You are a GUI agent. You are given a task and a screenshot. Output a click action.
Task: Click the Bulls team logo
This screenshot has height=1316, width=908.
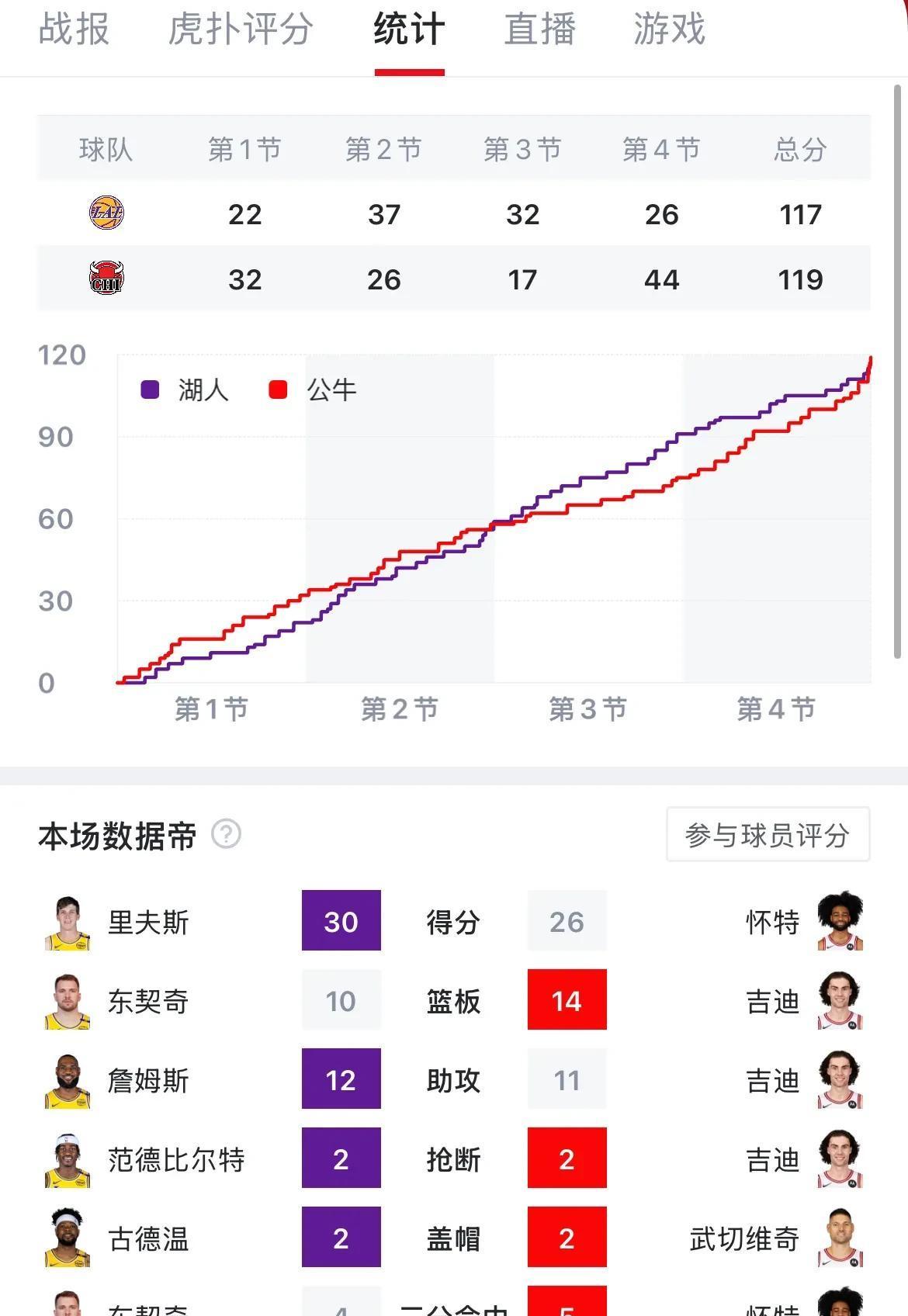click(x=109, y=277)
